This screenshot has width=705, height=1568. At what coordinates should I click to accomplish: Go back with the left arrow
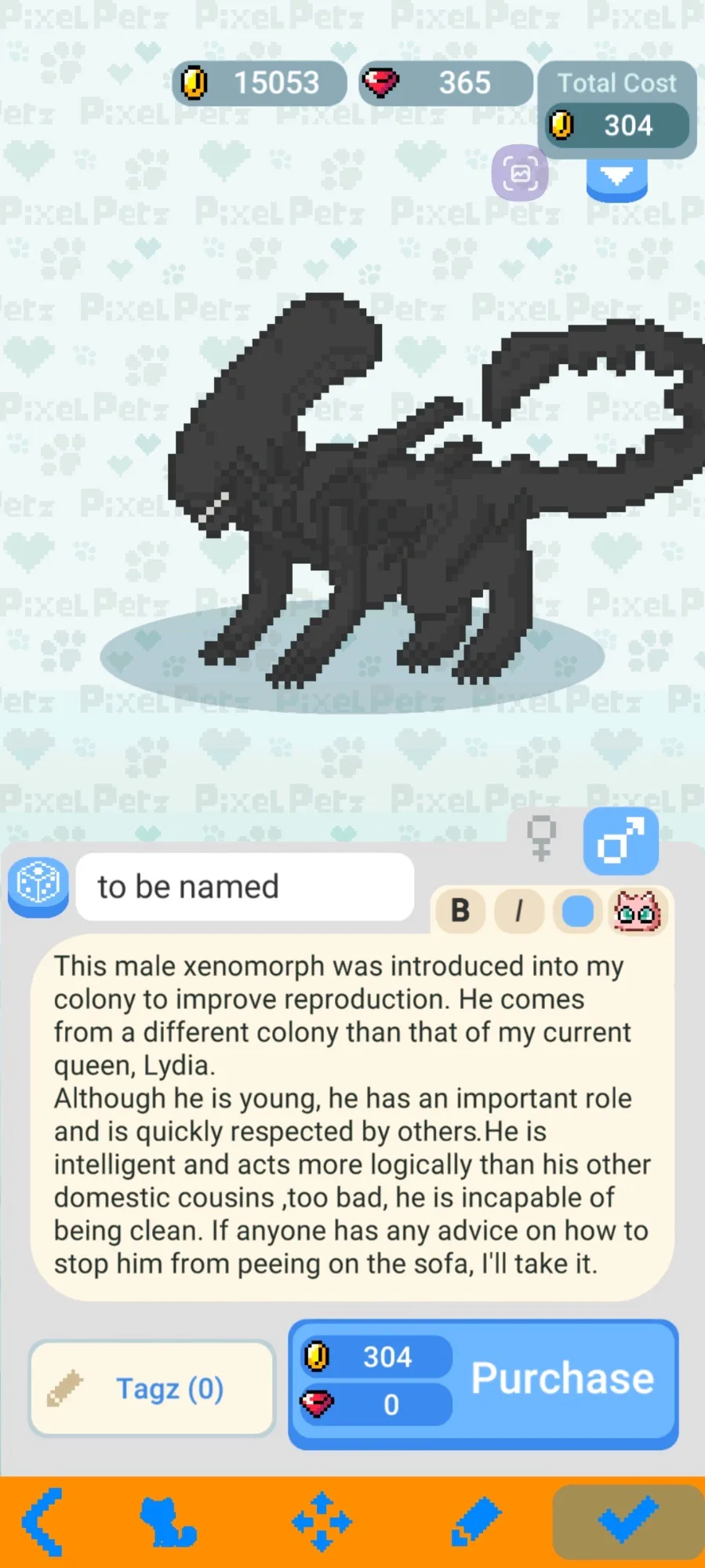pyautogui.click(x=42, y=1522)
